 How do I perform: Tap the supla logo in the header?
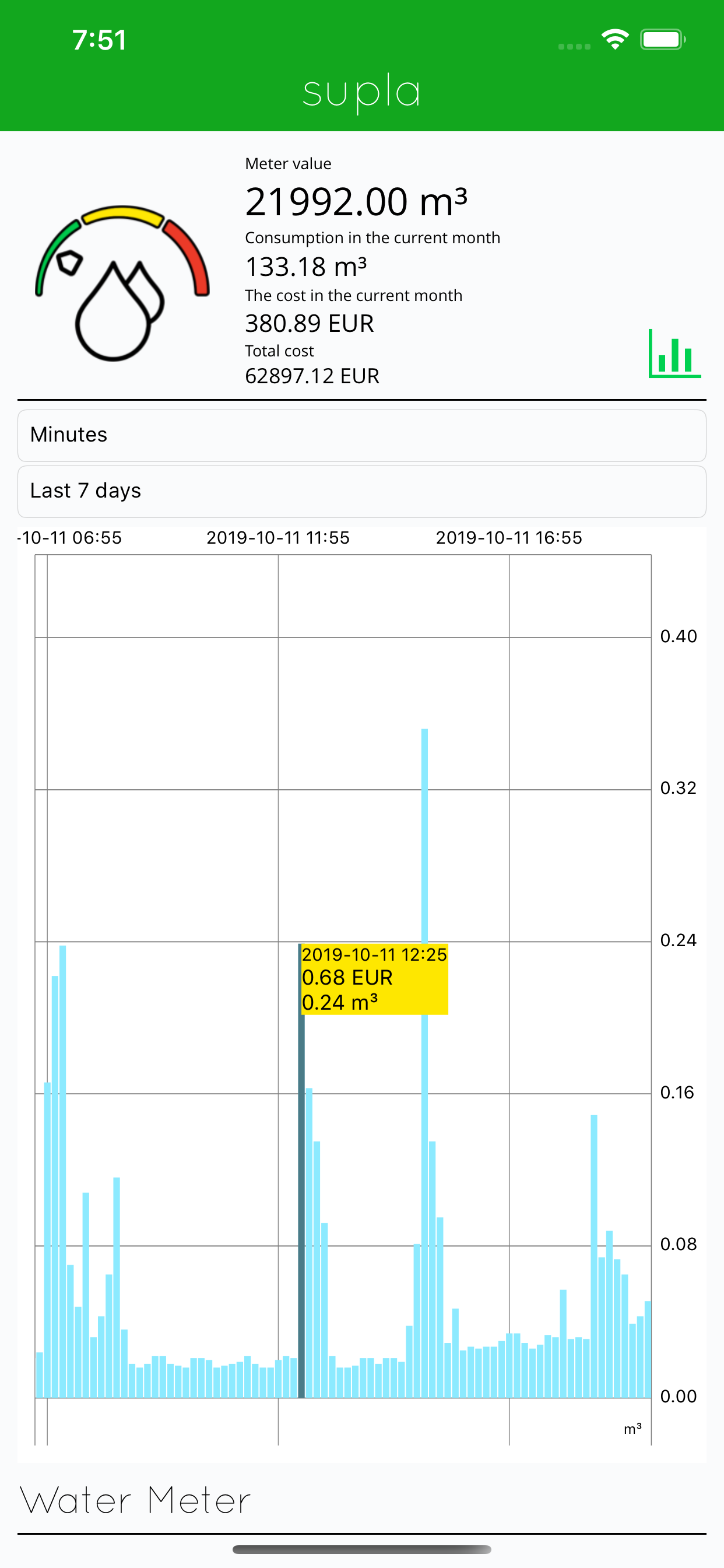tap(361, 93)
